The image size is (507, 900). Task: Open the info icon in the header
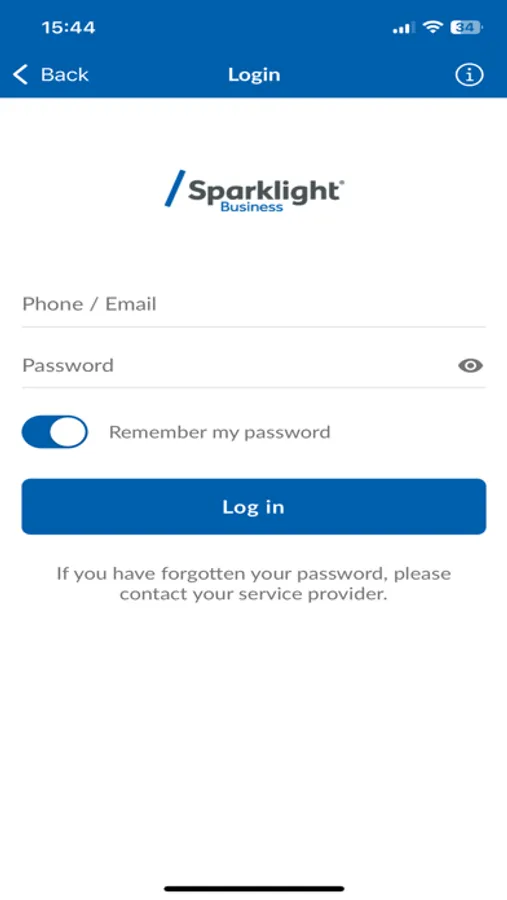[469, 75]
